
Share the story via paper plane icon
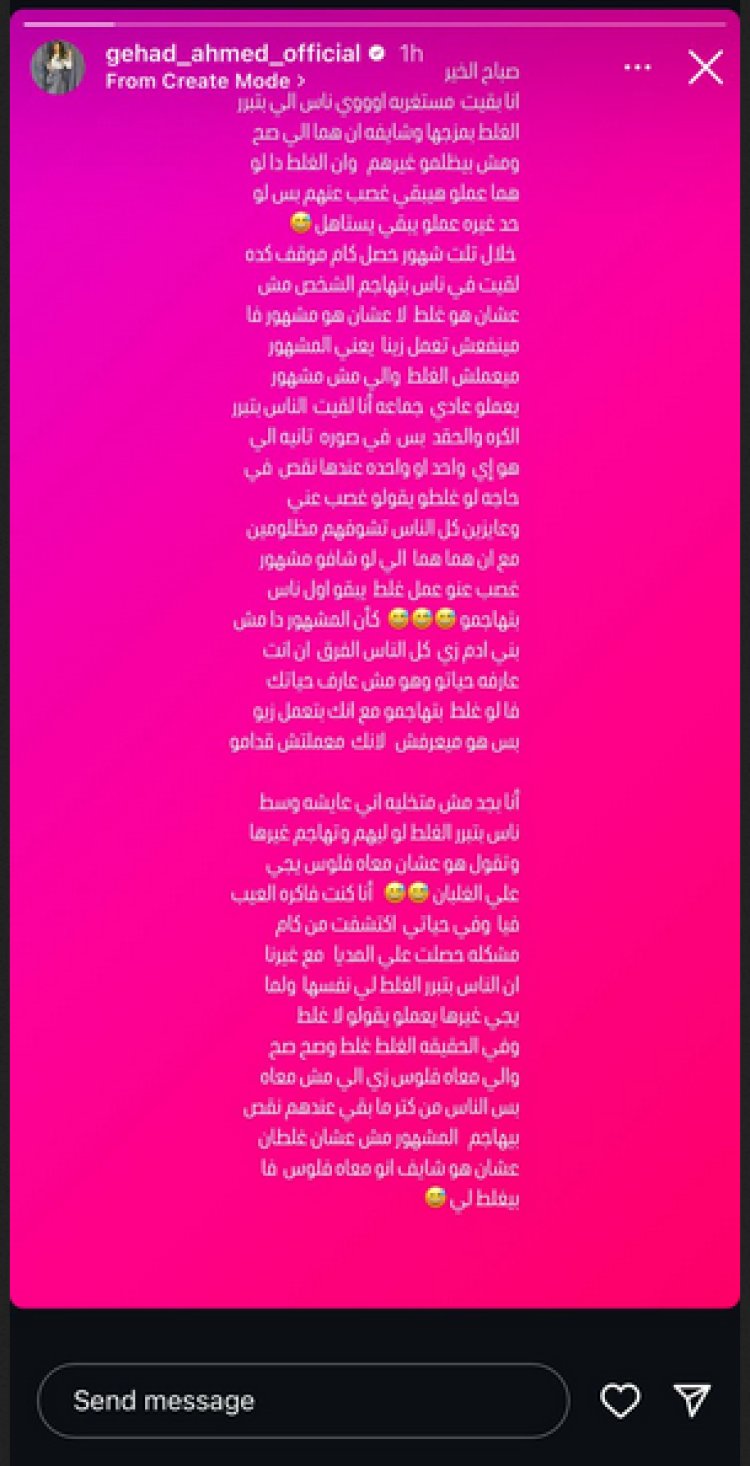692,1400
